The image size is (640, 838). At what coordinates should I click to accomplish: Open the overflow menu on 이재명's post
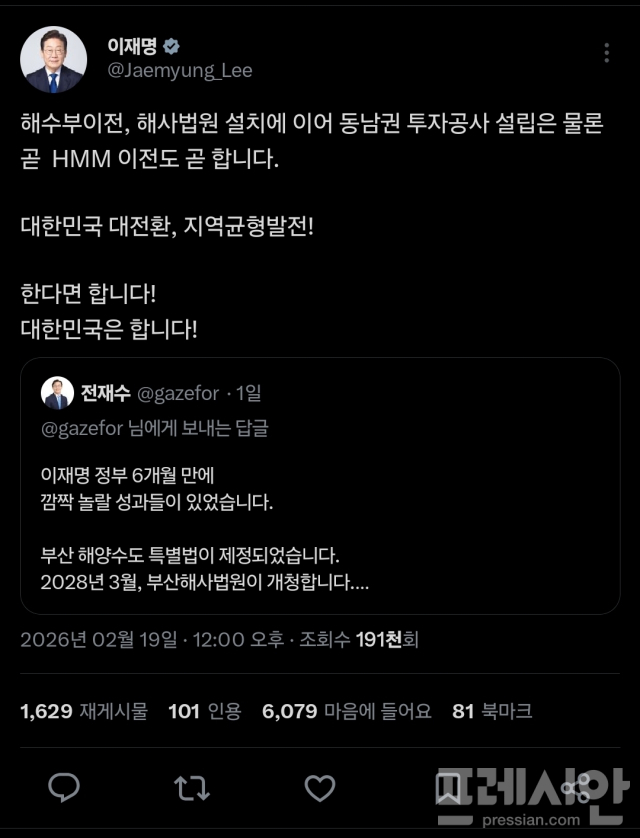pos(606,53)
